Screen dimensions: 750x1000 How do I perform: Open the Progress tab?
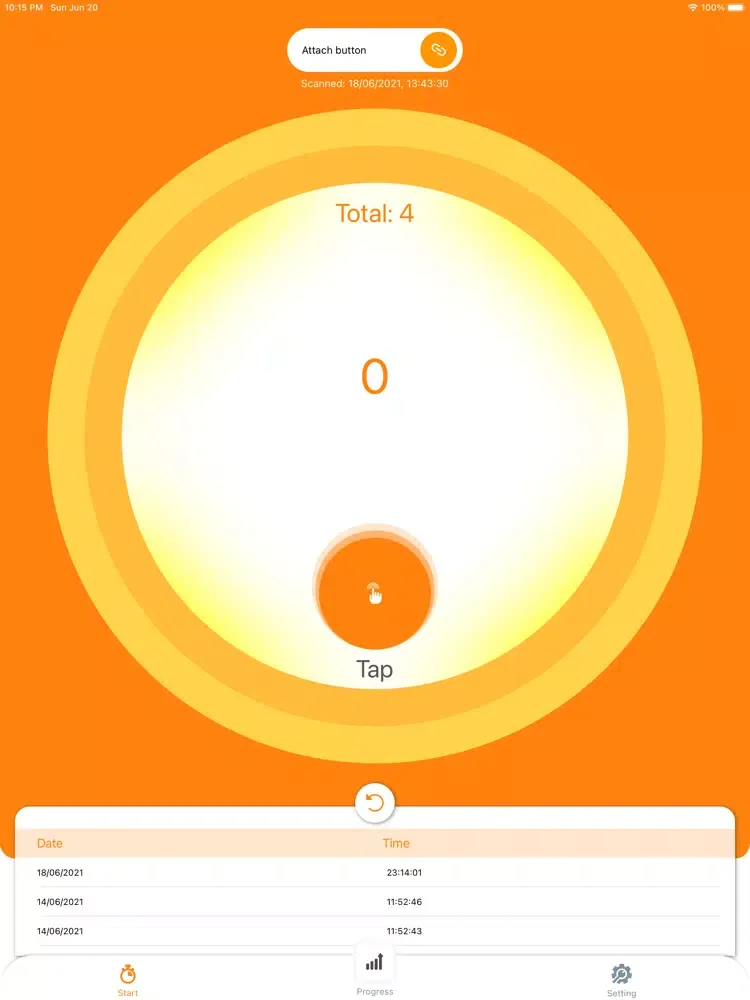click(x=375, y=971)
